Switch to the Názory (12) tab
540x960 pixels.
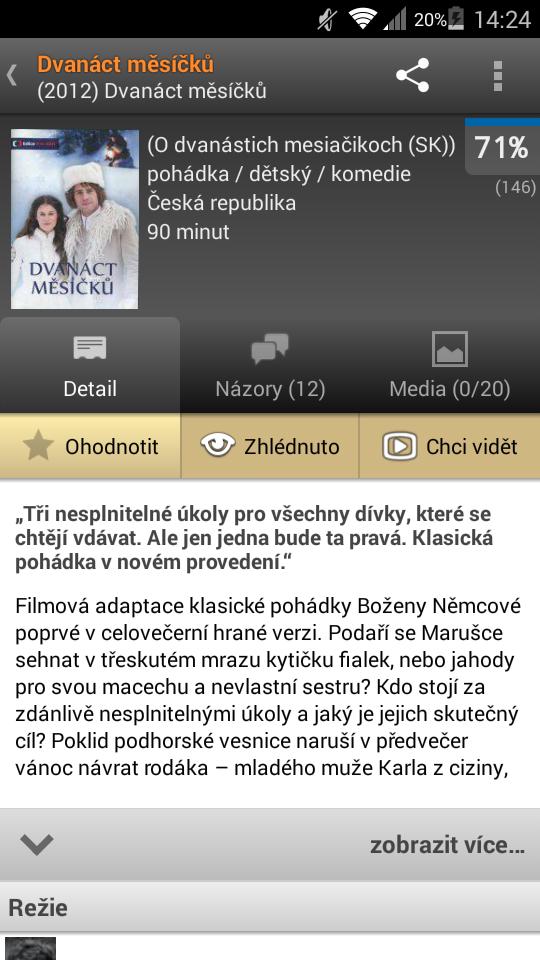pos(270,366)
